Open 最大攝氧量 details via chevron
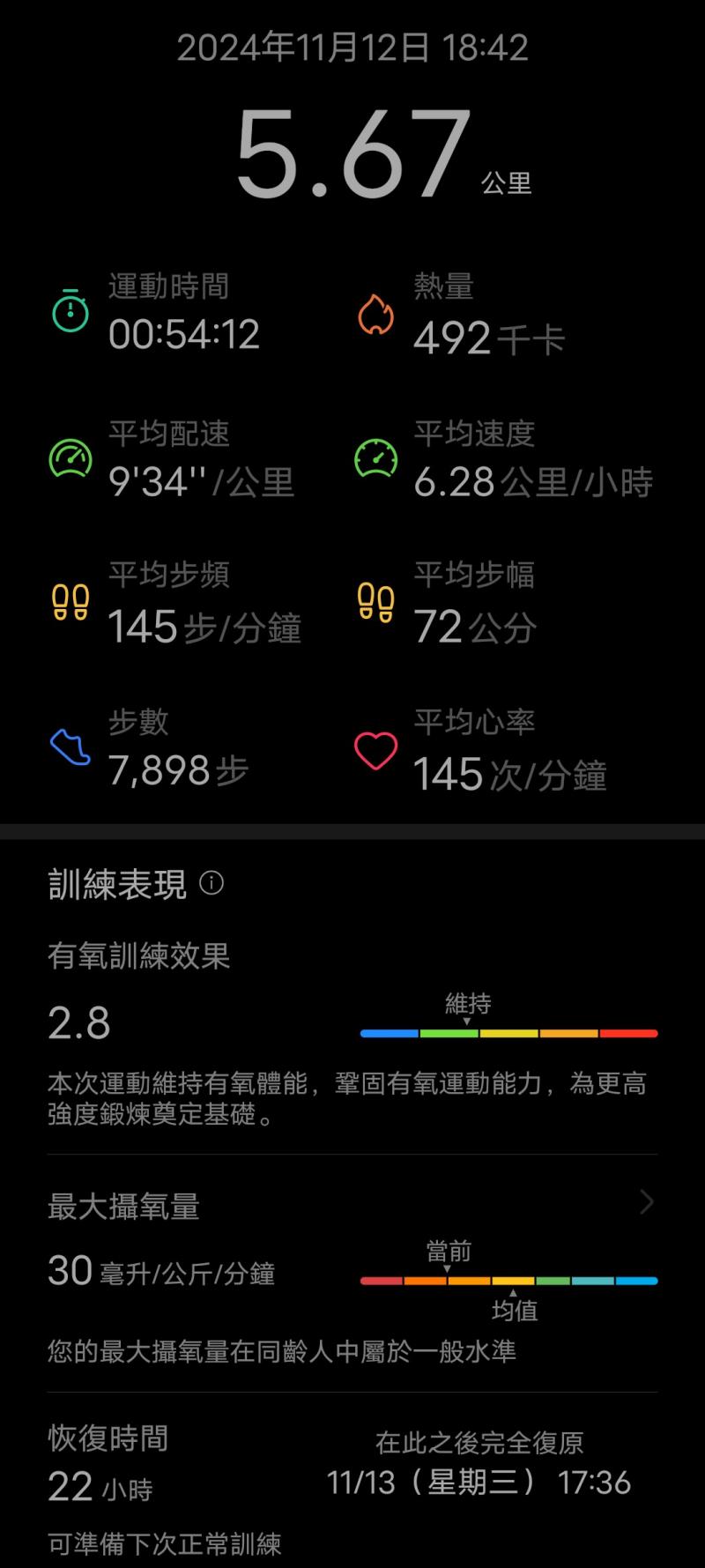 647,1202
